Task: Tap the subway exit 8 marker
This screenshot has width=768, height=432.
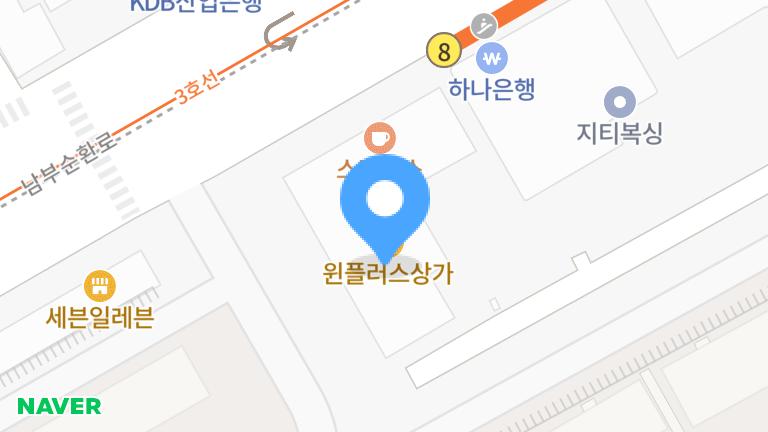Action: click(443, 50)
